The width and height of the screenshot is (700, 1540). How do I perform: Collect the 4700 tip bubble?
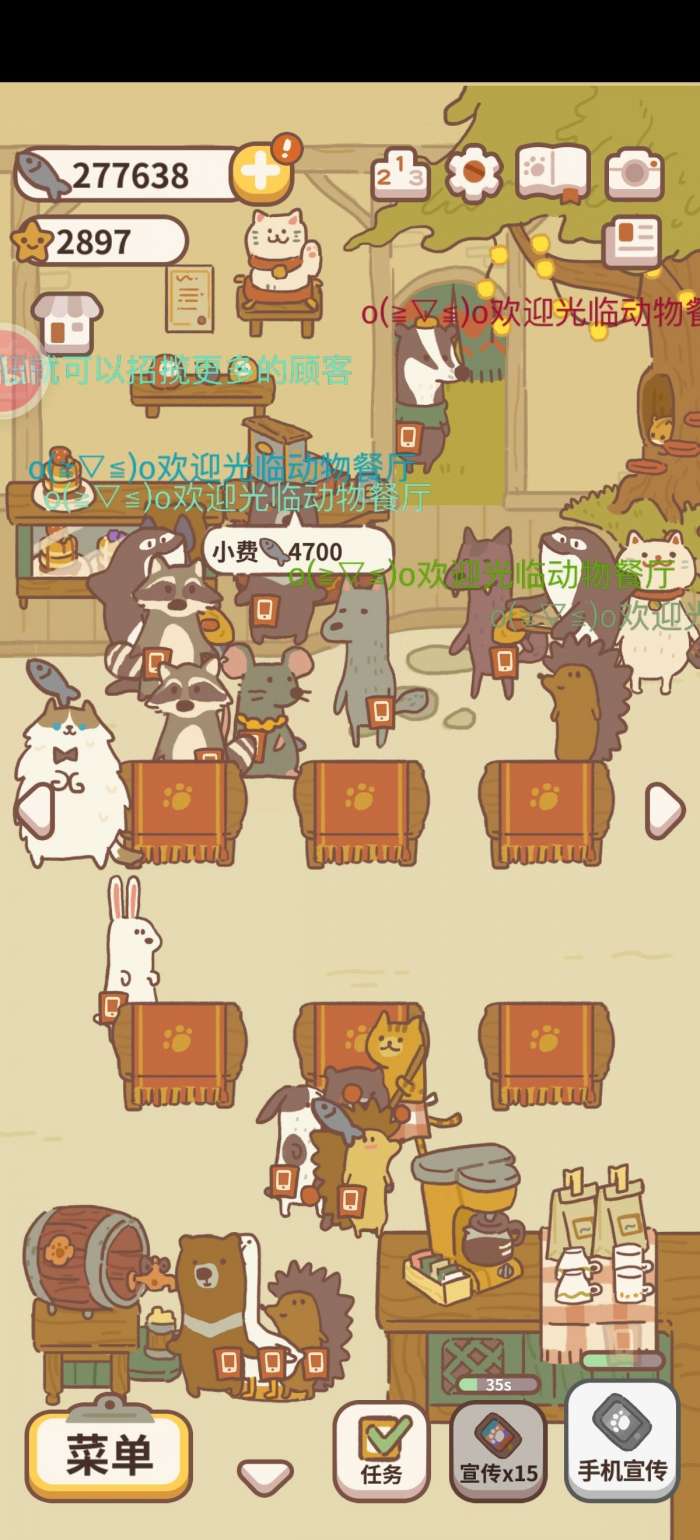[x=298, y=550]
